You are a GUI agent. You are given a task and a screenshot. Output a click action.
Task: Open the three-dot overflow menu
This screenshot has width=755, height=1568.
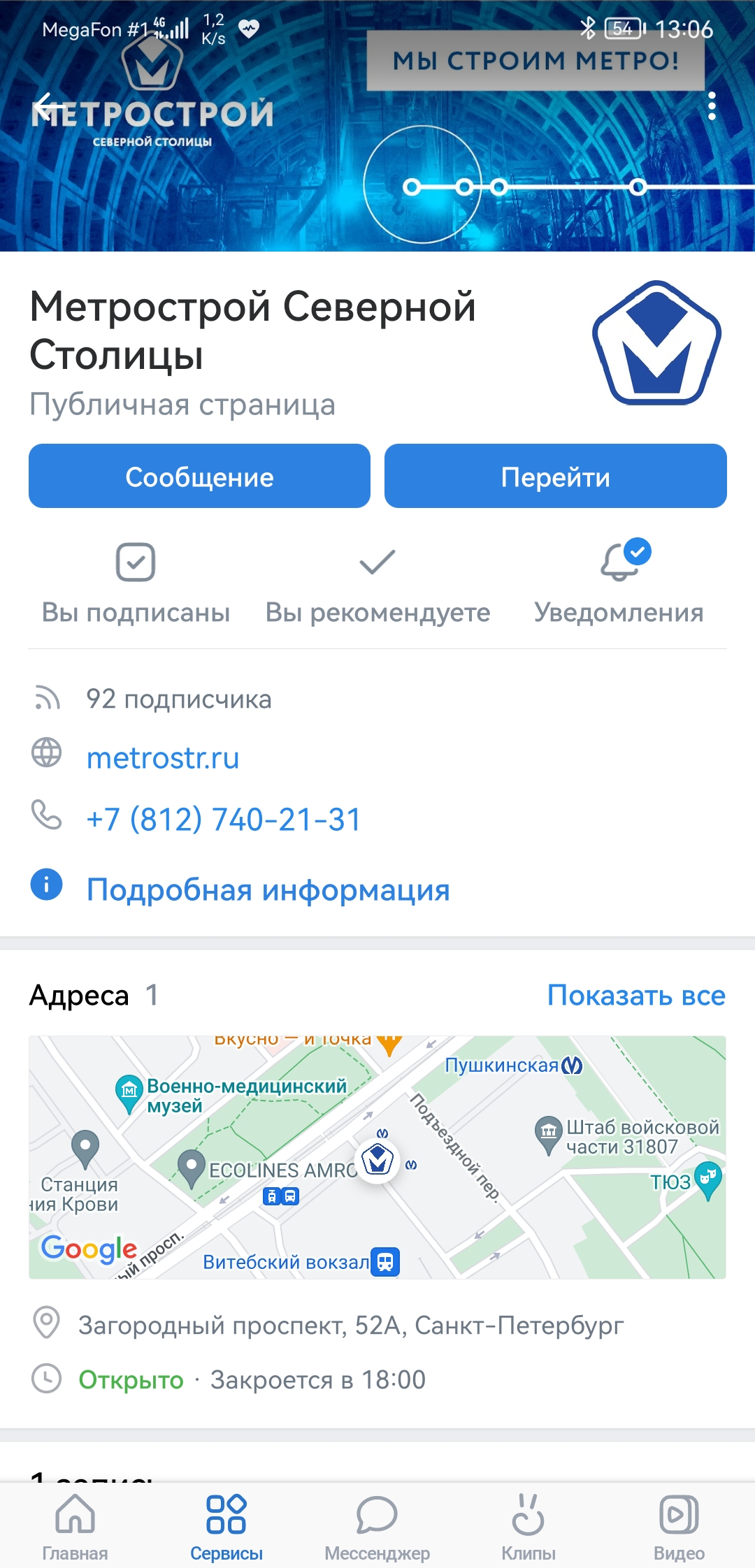click(712, 106)
